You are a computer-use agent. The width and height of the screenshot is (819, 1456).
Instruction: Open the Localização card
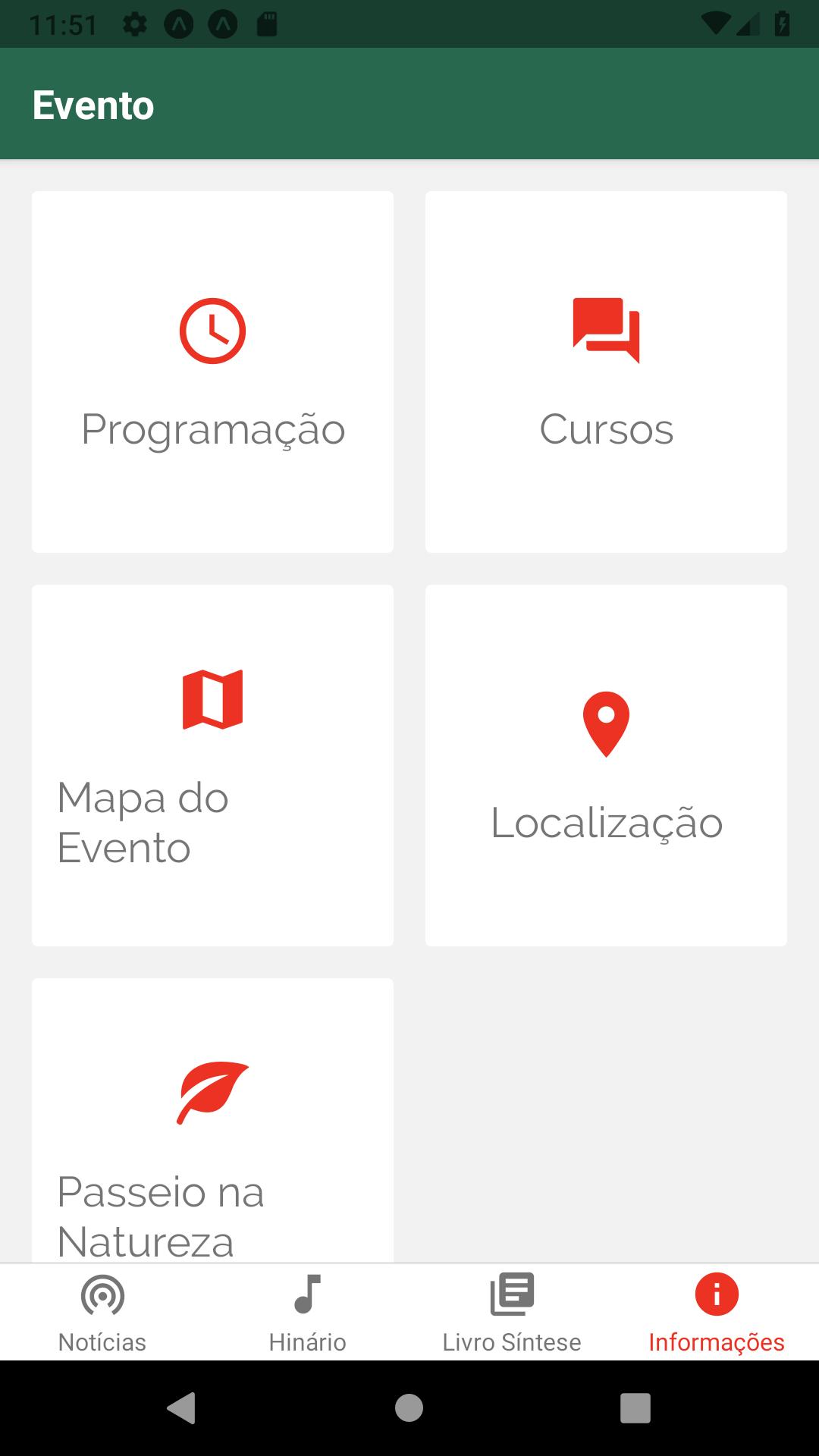606,765
